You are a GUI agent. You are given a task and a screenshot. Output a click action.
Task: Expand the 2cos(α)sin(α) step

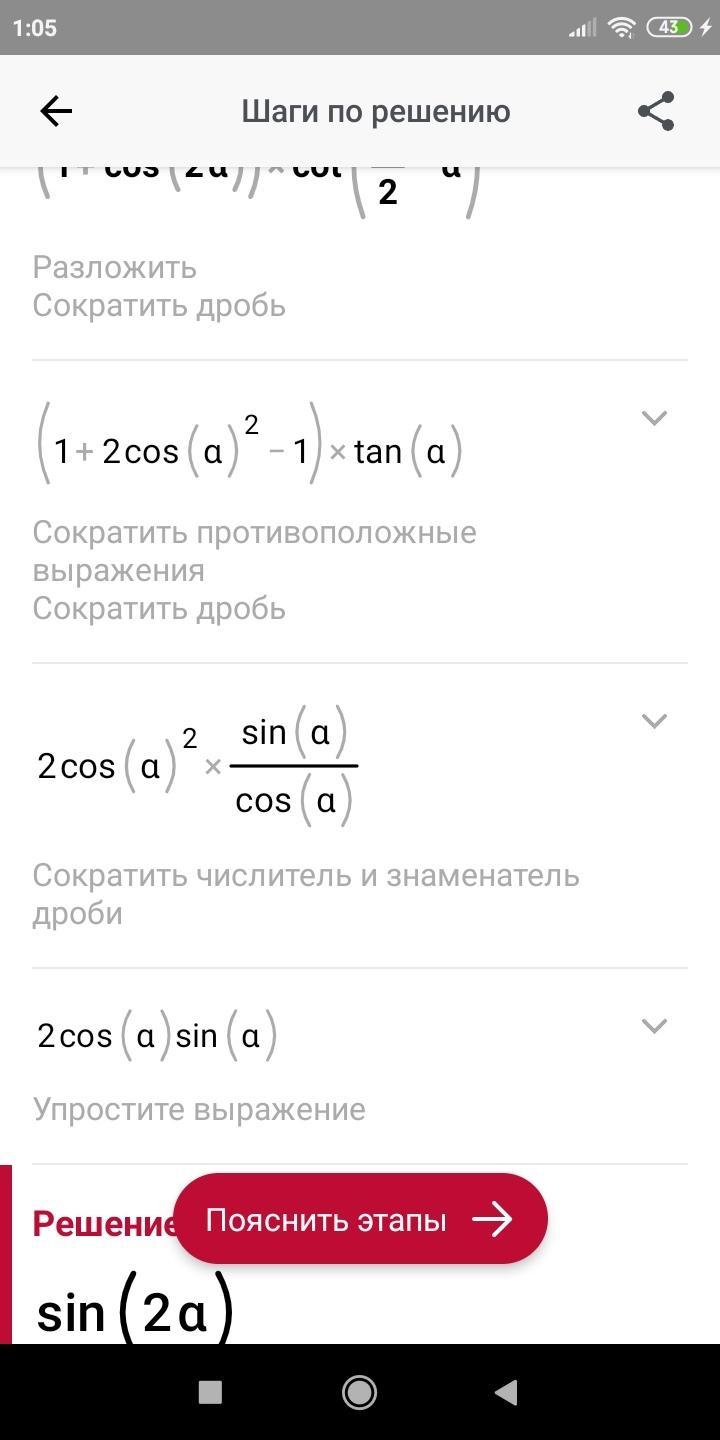[654, 1026]
